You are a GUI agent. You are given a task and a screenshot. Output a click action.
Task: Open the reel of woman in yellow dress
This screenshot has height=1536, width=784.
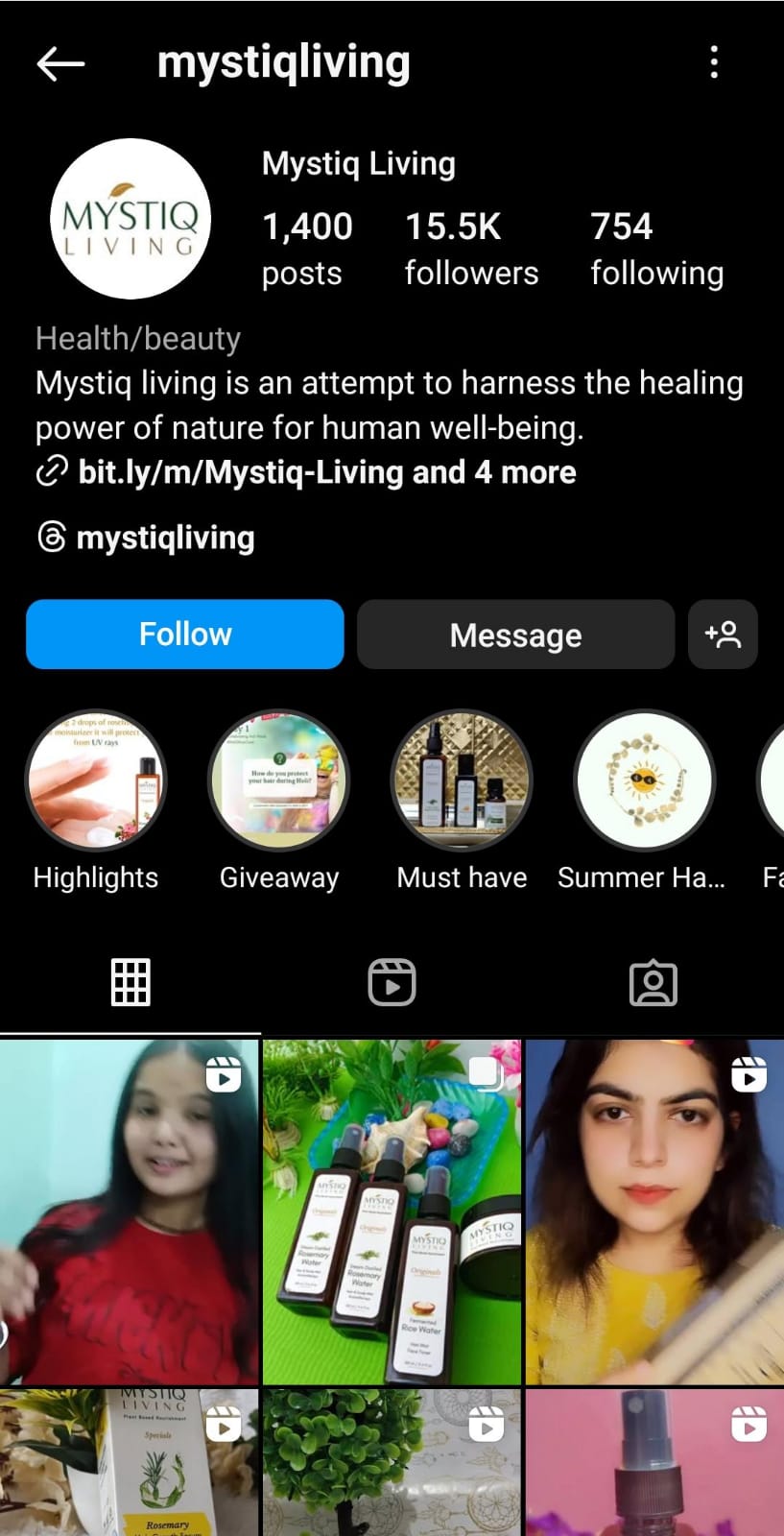(654, 1212)
